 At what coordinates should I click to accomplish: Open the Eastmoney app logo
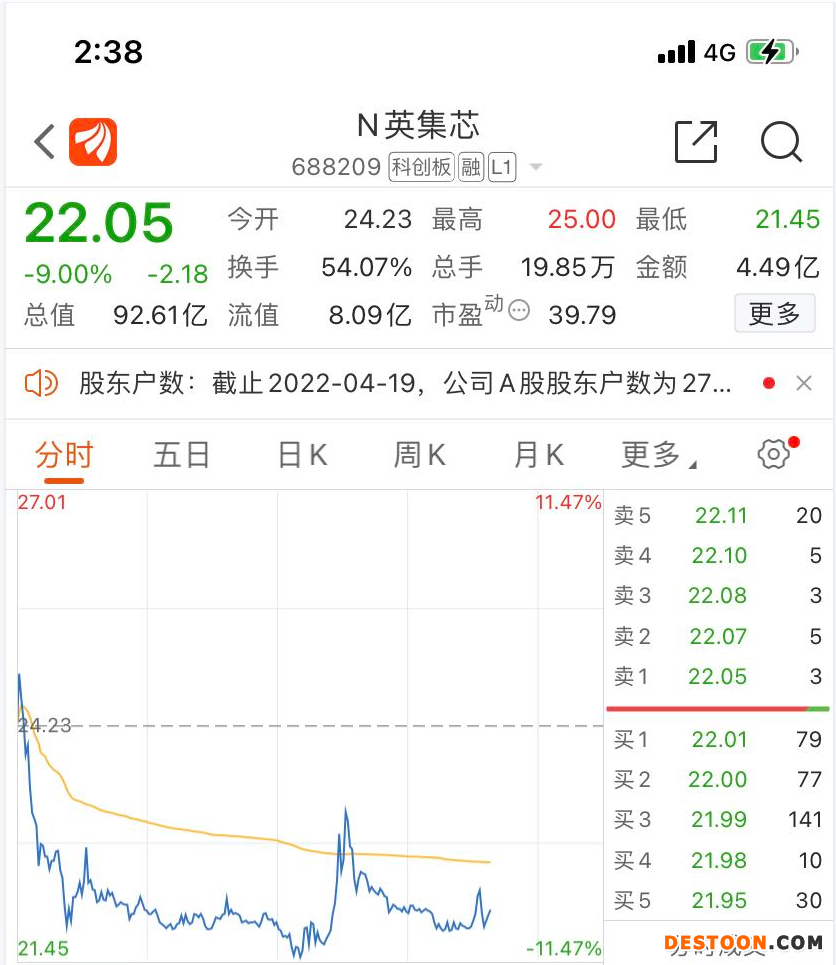pyautogui.click(x=92, y=142)
